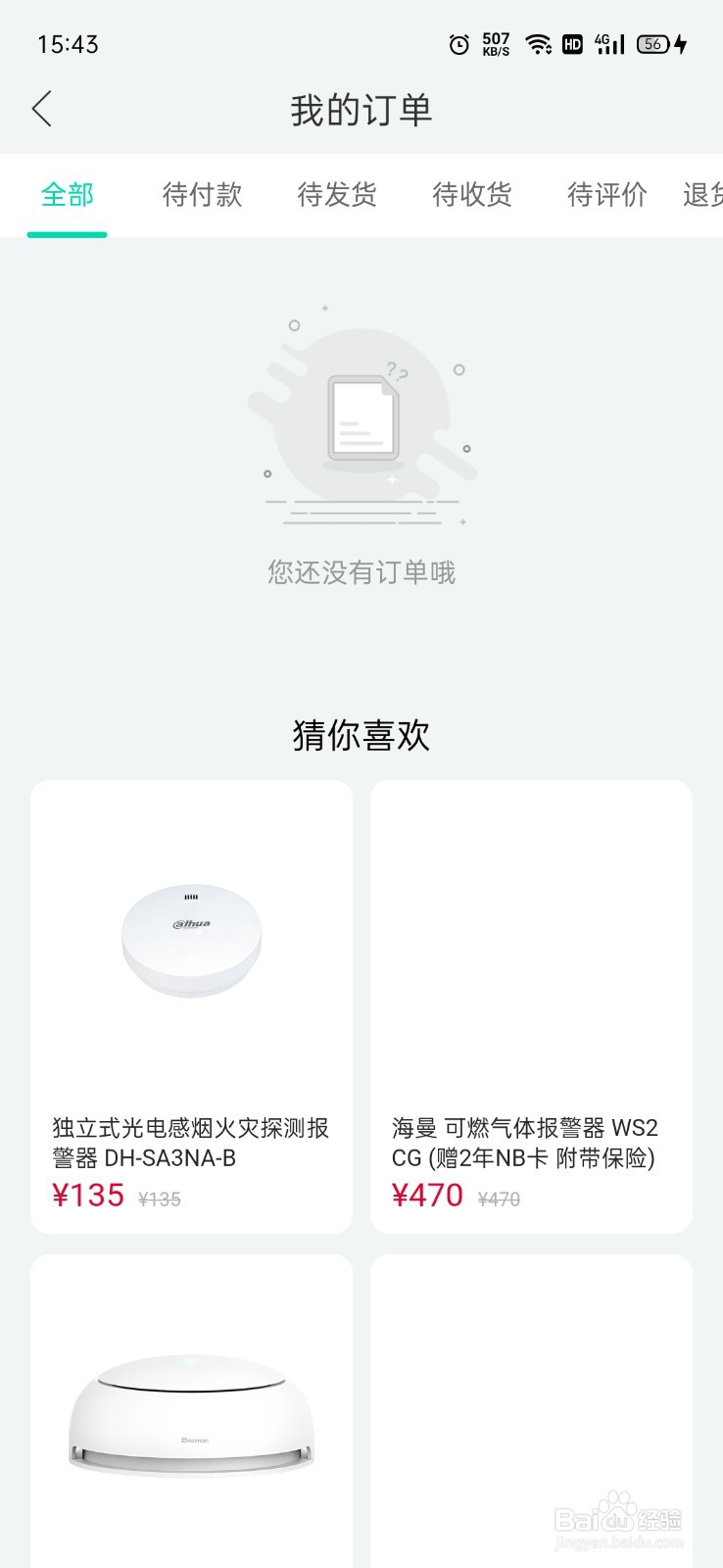Click the Wi-Fi icon in the status bar
Viewport: 723px width, 1568px height.
tap(540, 44)
